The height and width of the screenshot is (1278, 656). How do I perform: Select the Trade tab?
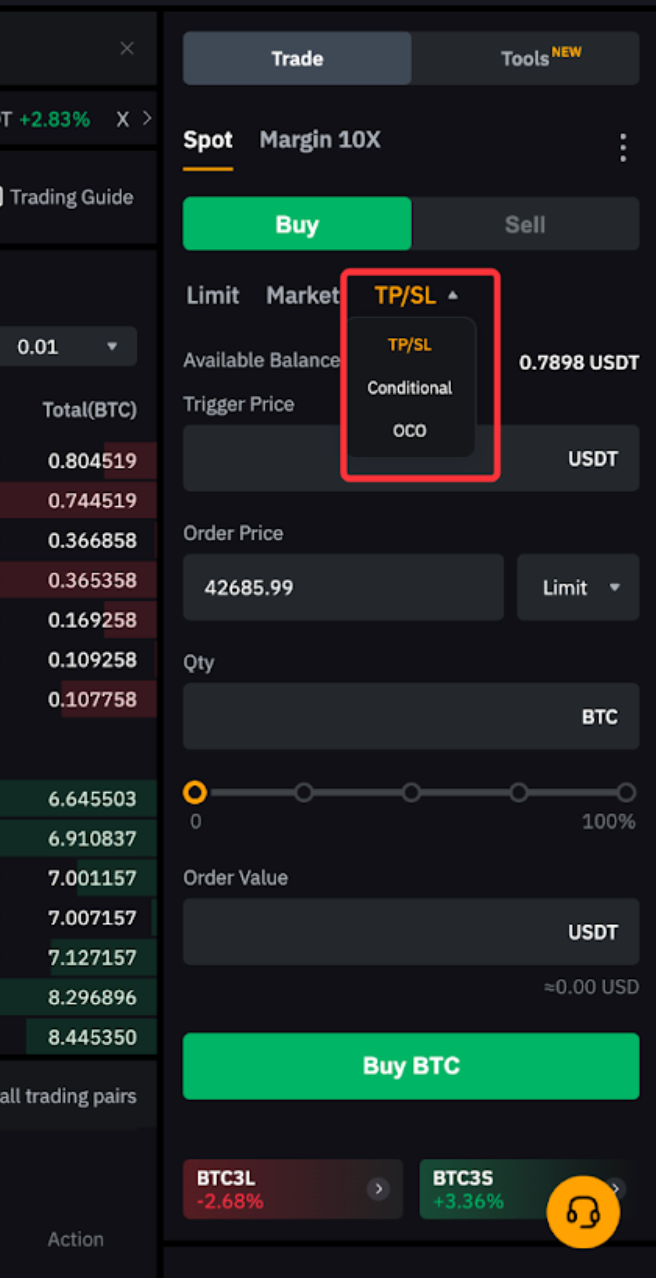click(297, 58)
